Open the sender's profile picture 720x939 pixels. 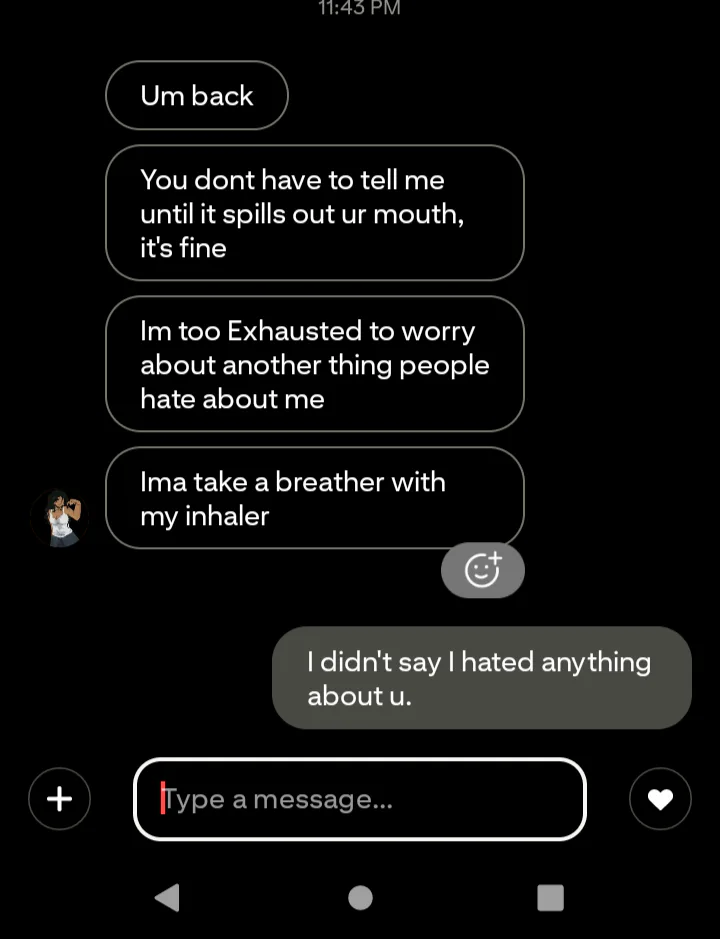click(60, 518)
